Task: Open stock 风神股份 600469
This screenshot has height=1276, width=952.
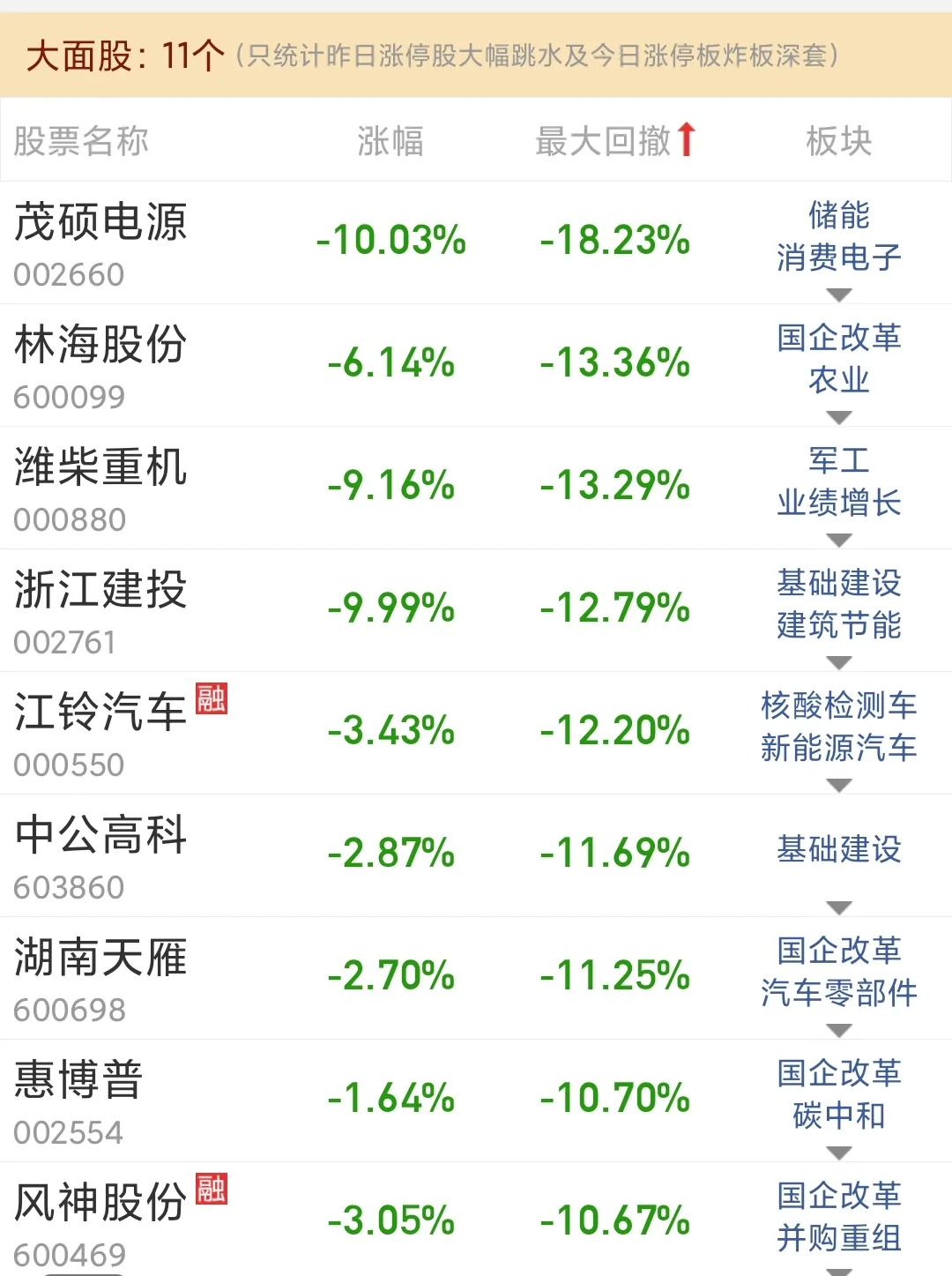Action: tap(100, 1203)
